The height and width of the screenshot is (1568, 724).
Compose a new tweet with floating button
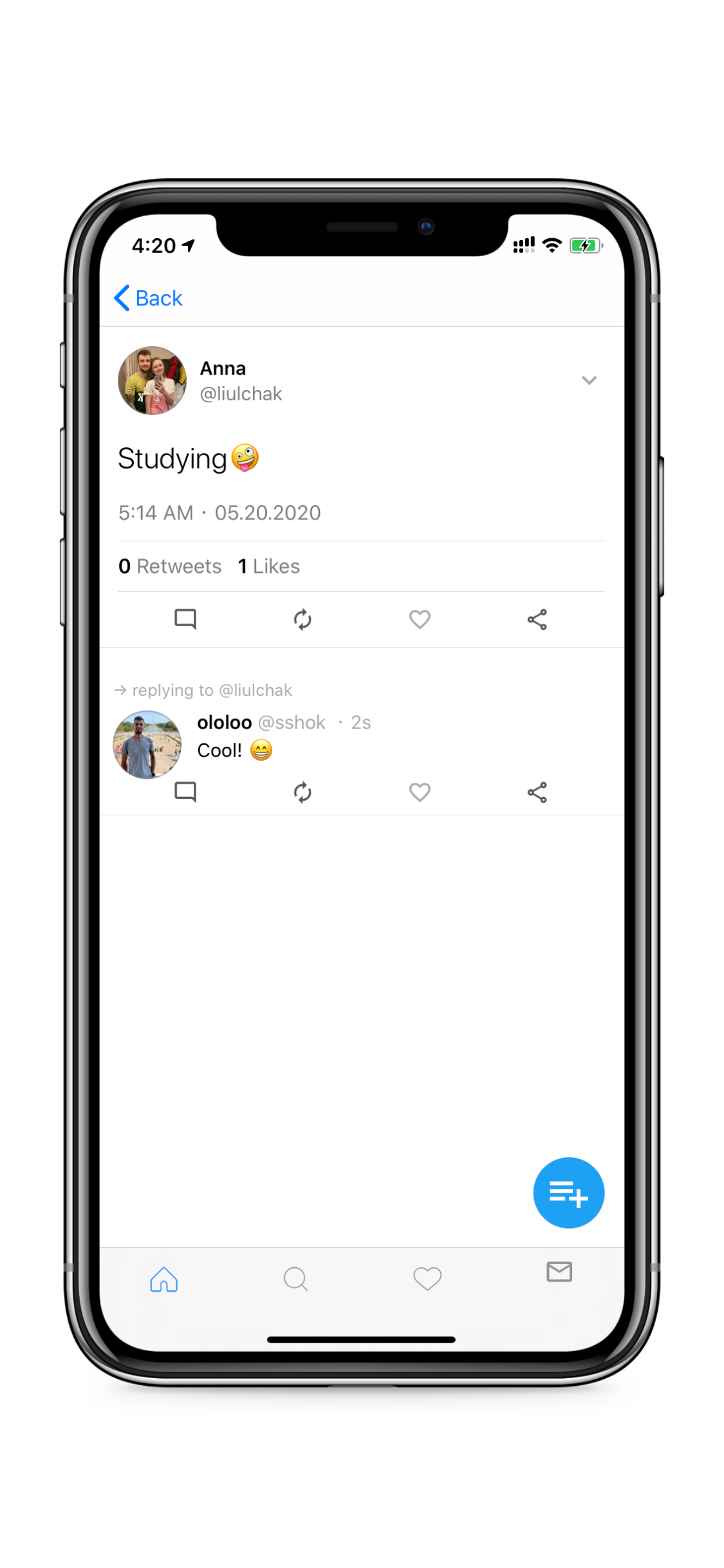[568, 1193]
